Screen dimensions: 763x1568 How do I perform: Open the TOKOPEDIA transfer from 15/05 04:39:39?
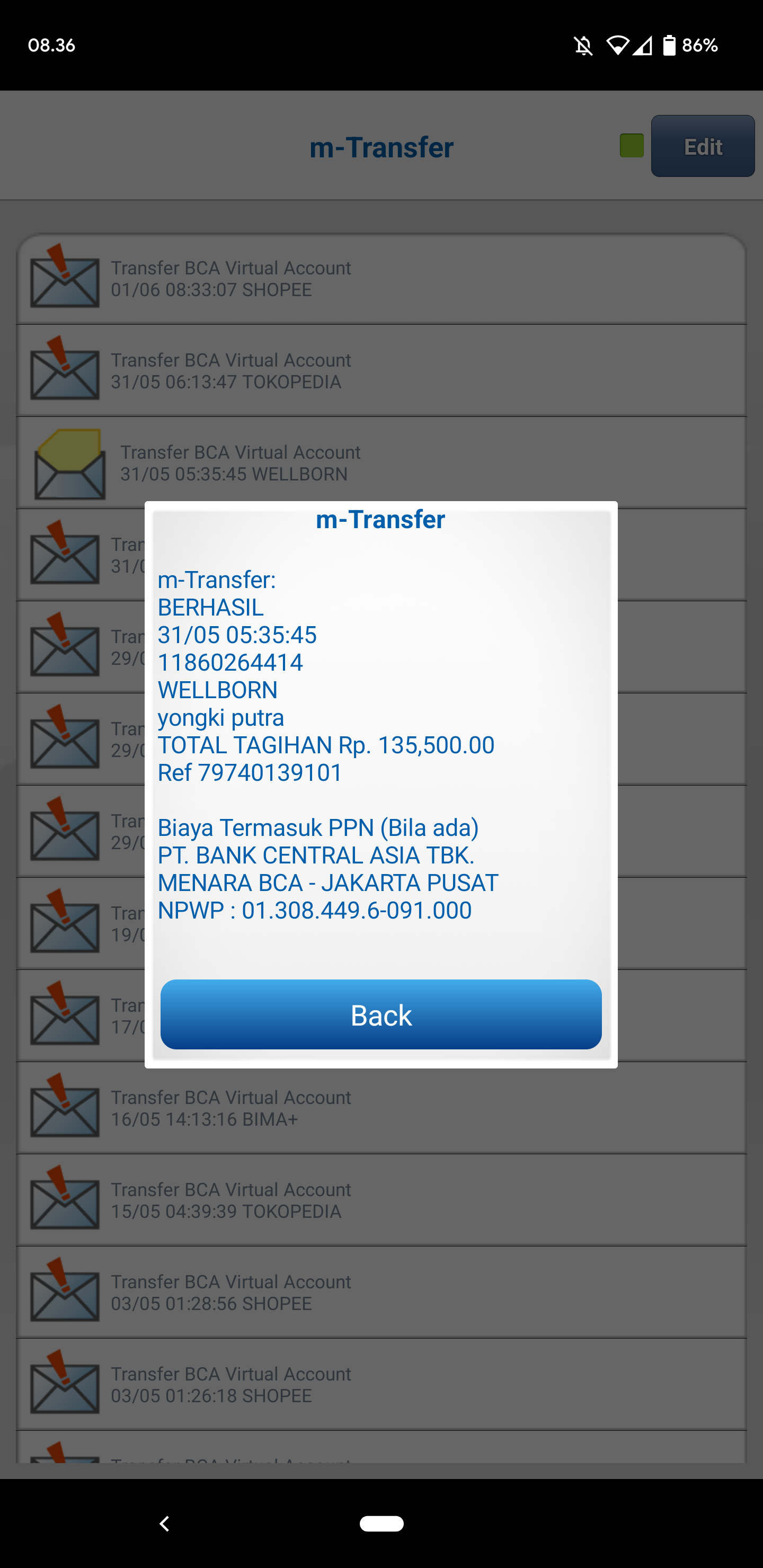(381, 1200)
